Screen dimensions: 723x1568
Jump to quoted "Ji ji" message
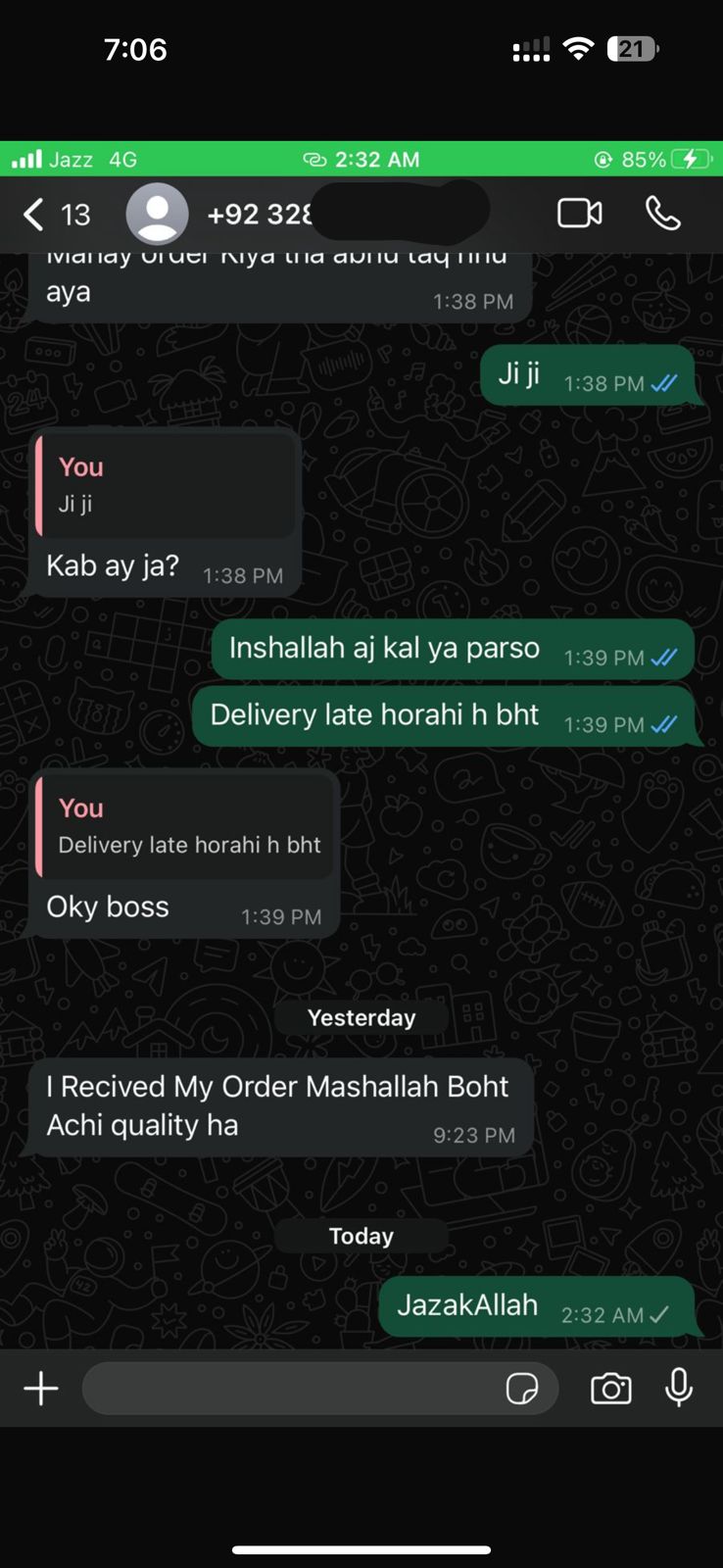tap(165, 486)
